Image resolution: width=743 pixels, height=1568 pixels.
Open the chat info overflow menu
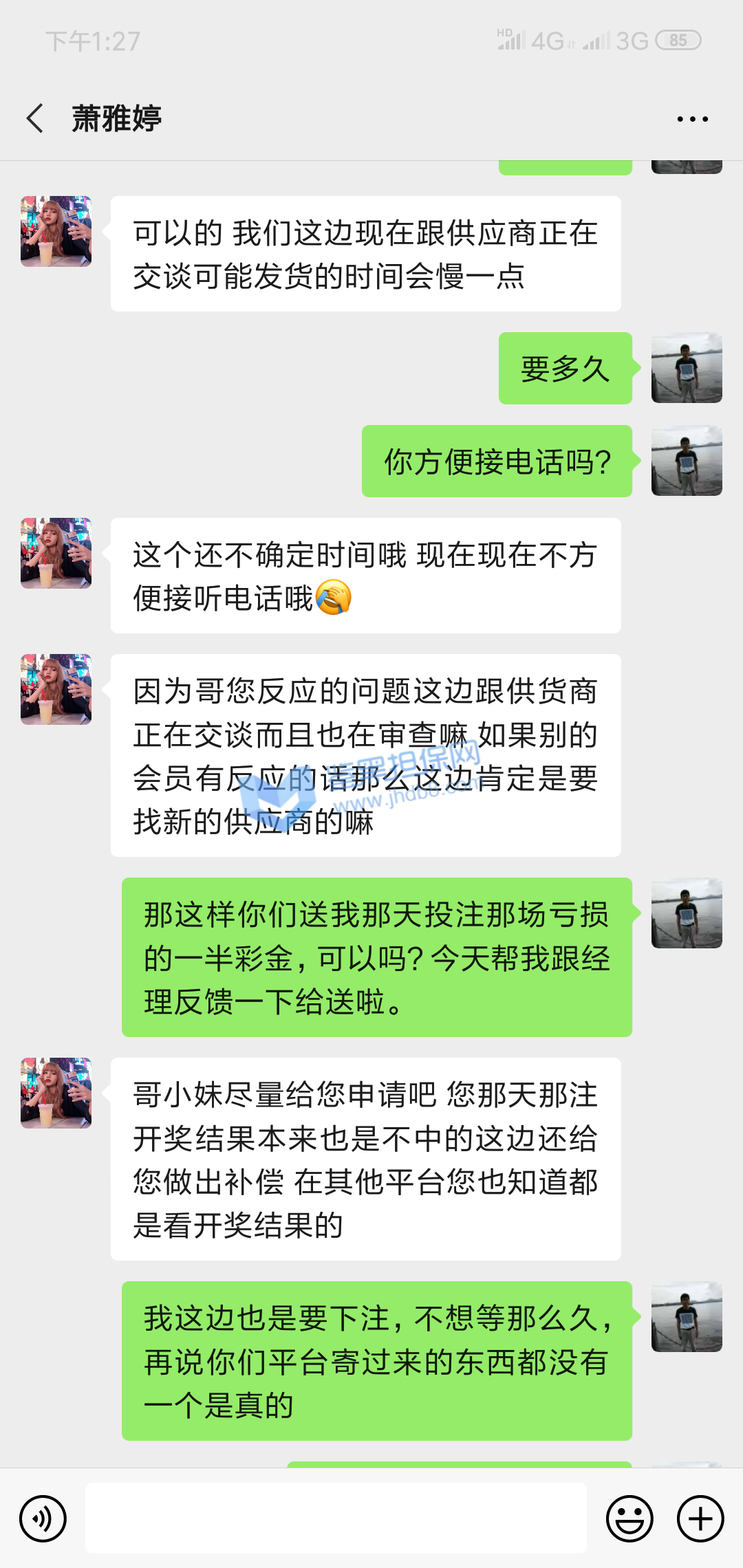coord(692,119)
